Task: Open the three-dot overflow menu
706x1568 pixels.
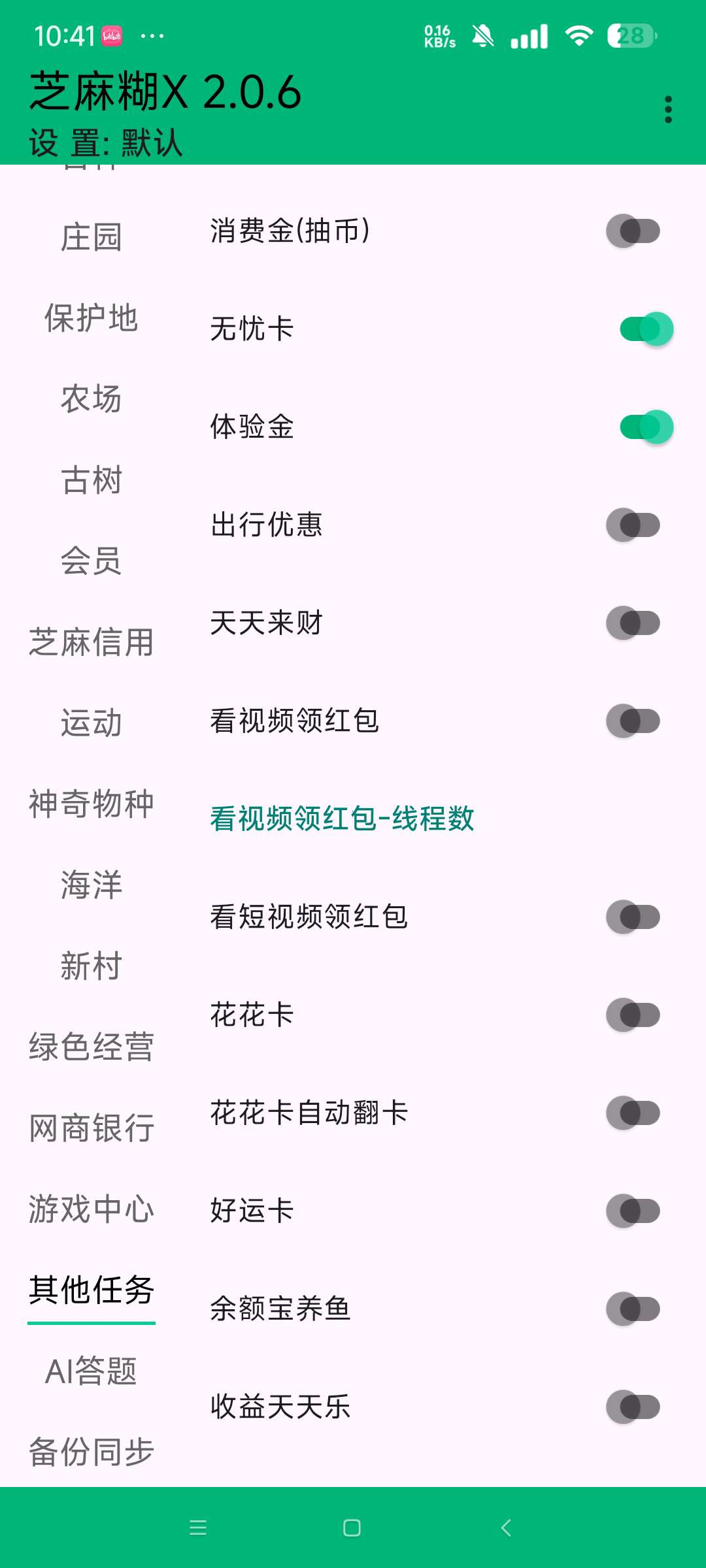Action: click(x=667, y=110)
